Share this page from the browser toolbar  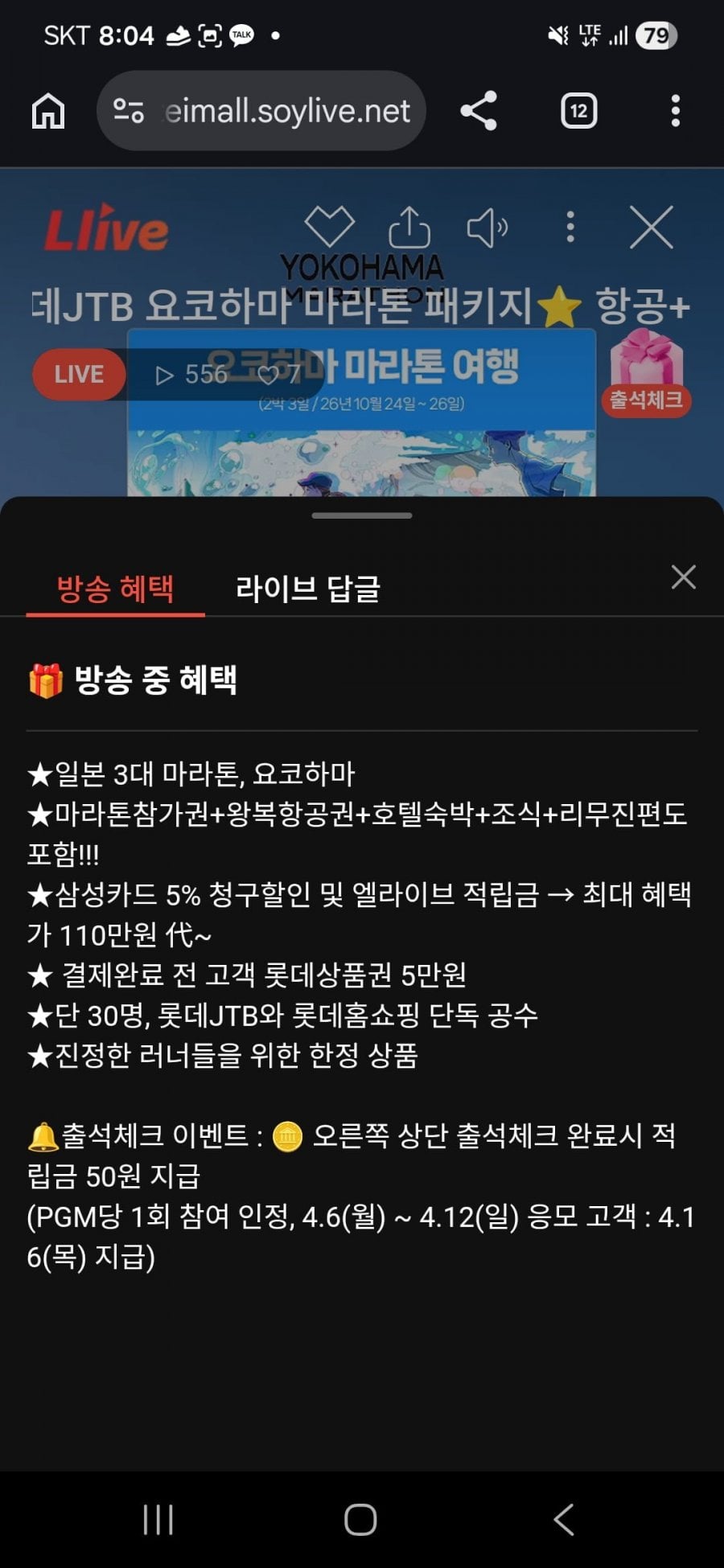[x=479, y=111]
